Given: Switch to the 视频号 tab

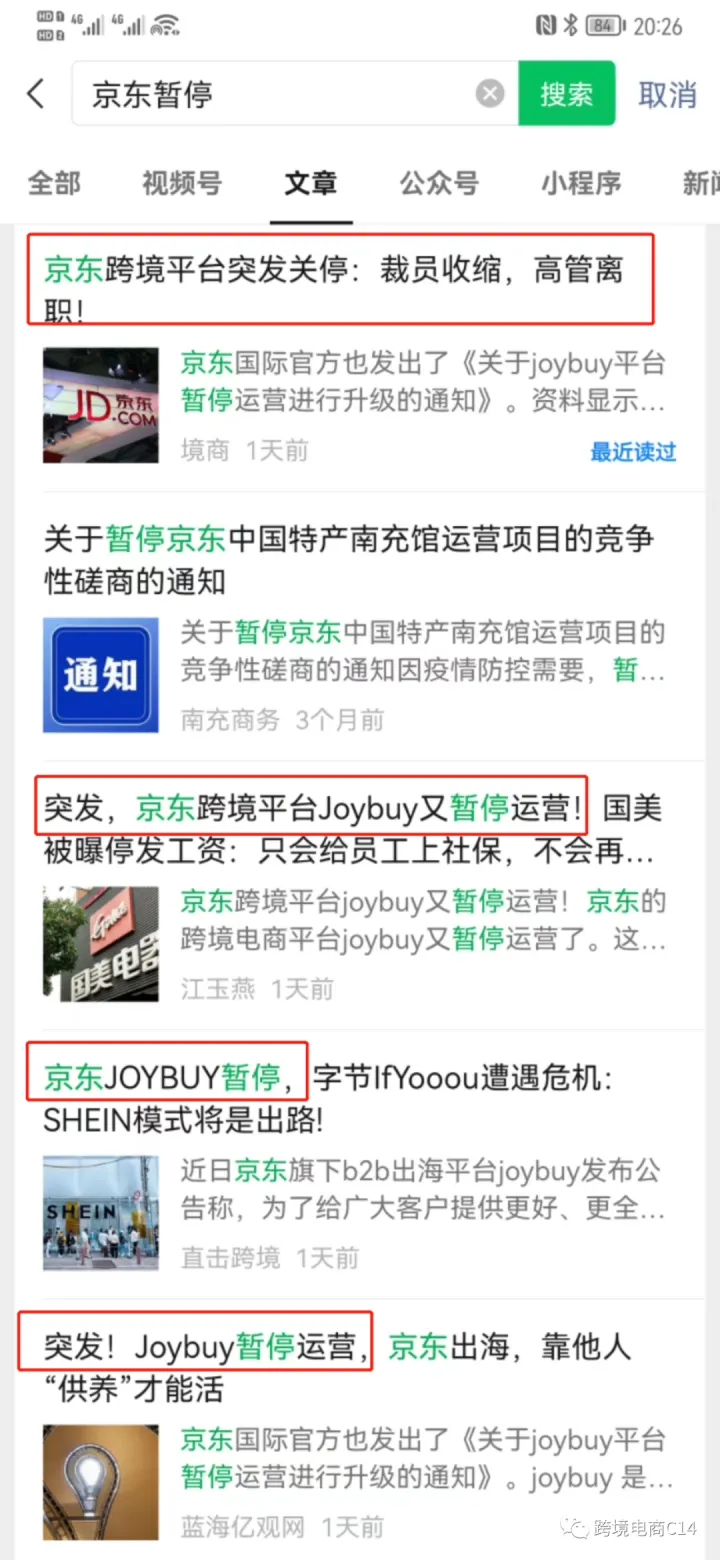Looking at the screenshot, I should pyautogui.click(x=181, y=184).
